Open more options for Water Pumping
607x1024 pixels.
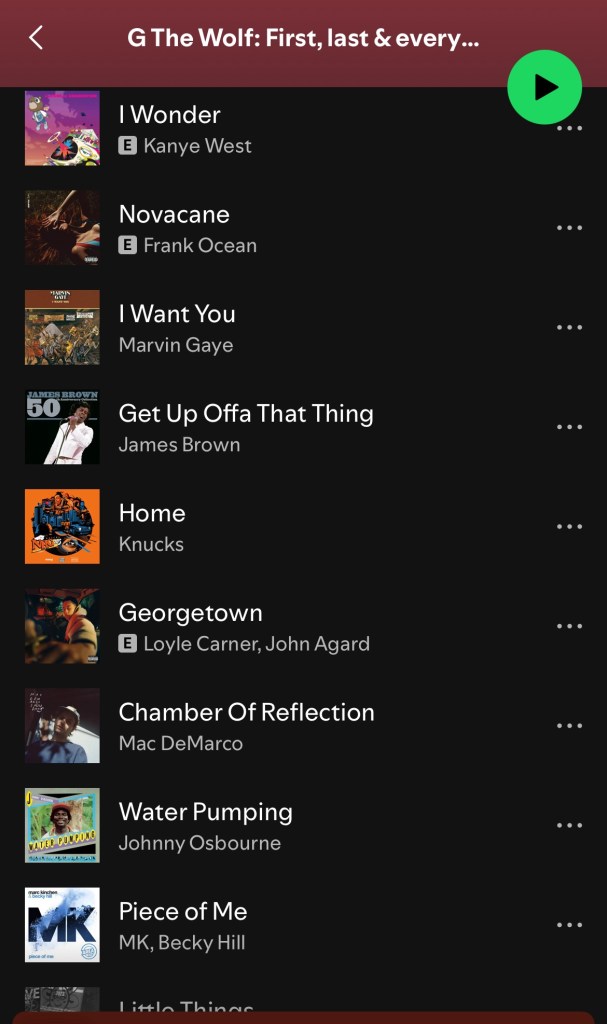point(569,826)
